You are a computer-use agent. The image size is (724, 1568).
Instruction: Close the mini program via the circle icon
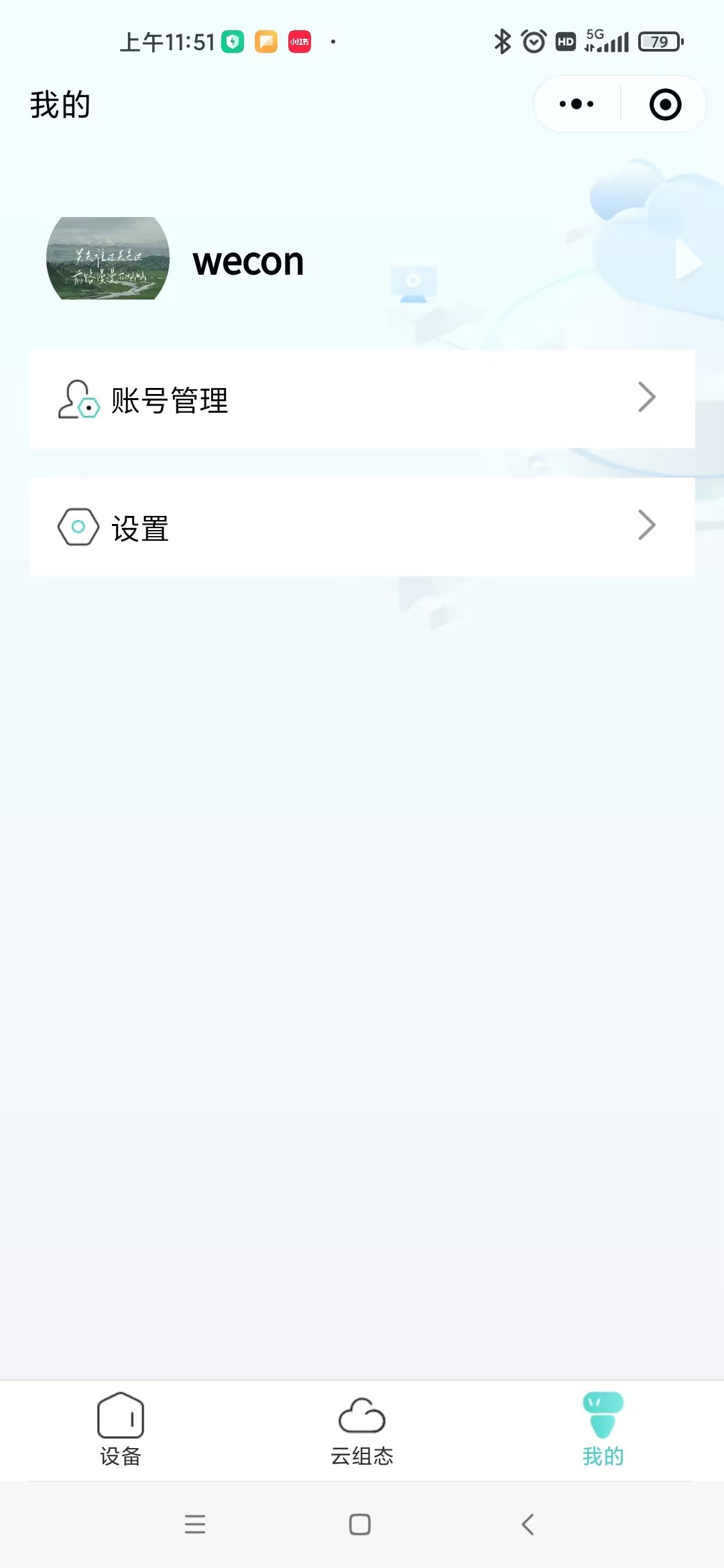point(665,105)
